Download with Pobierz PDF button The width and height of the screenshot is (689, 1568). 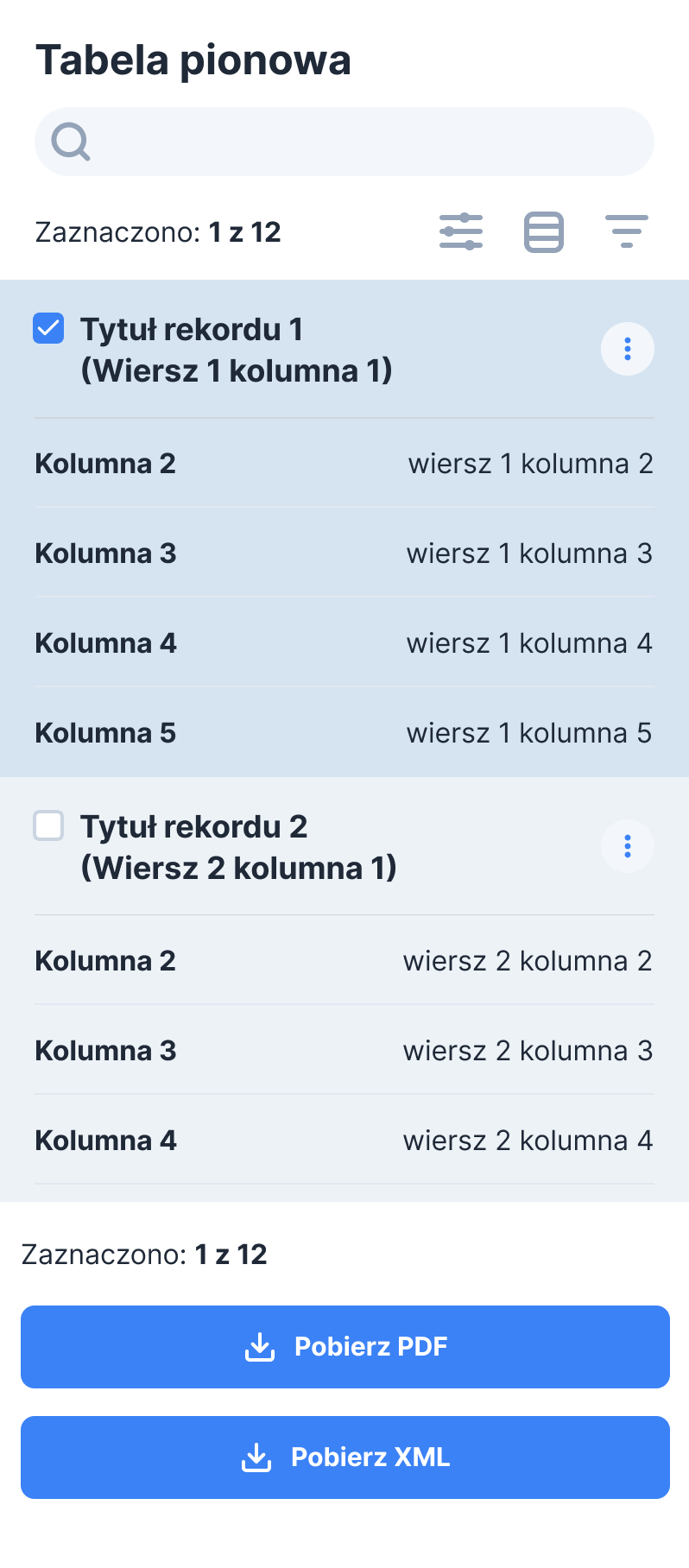coord(345,1347)
